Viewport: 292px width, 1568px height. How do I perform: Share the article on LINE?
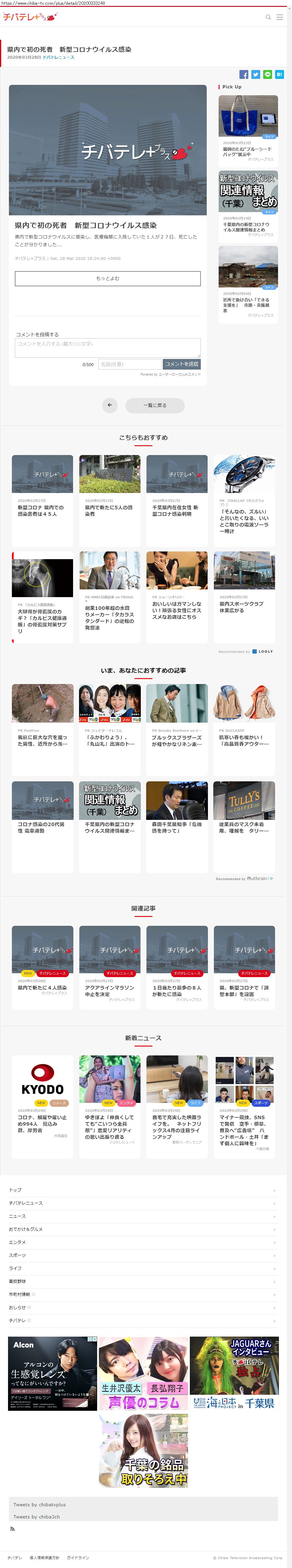pos(268,74)
